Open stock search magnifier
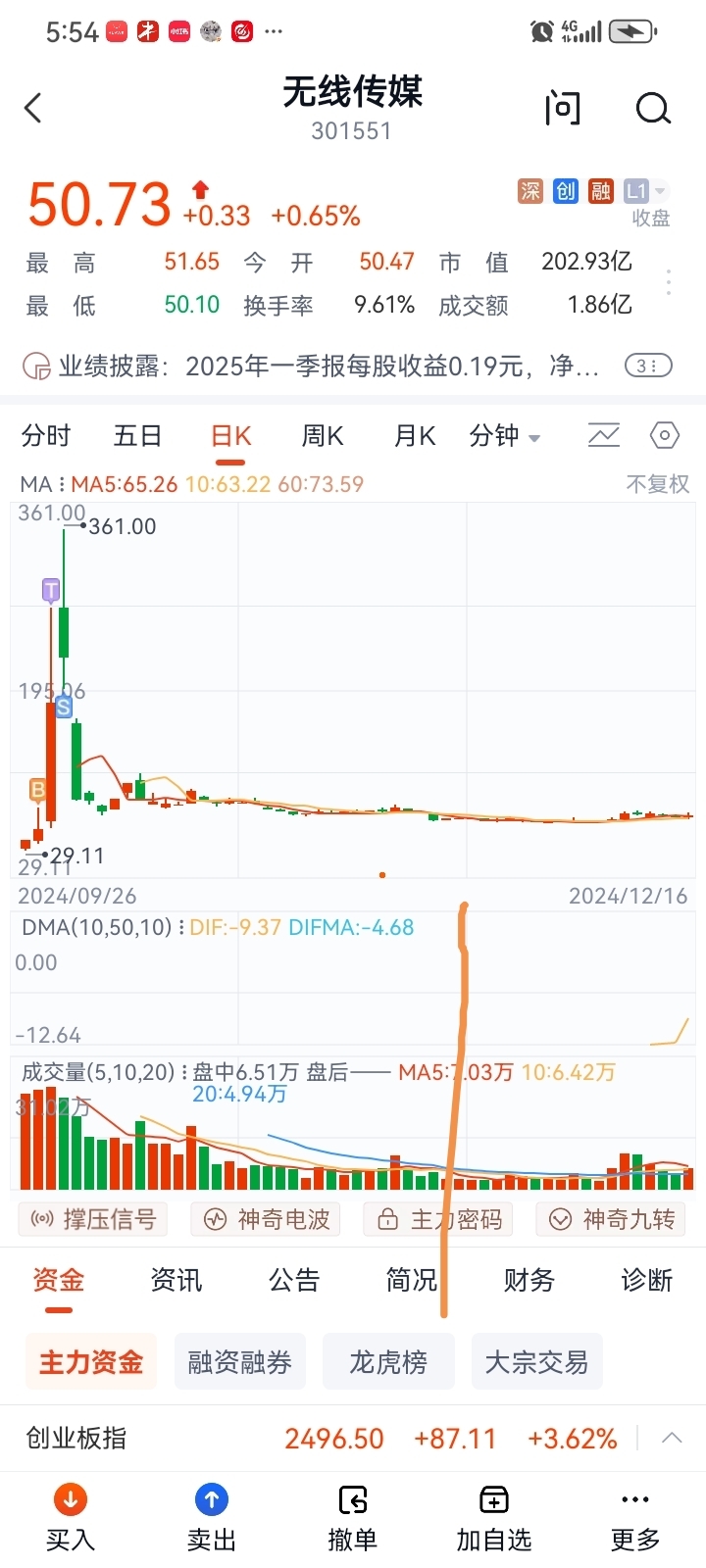 click(x=653, y=108)
